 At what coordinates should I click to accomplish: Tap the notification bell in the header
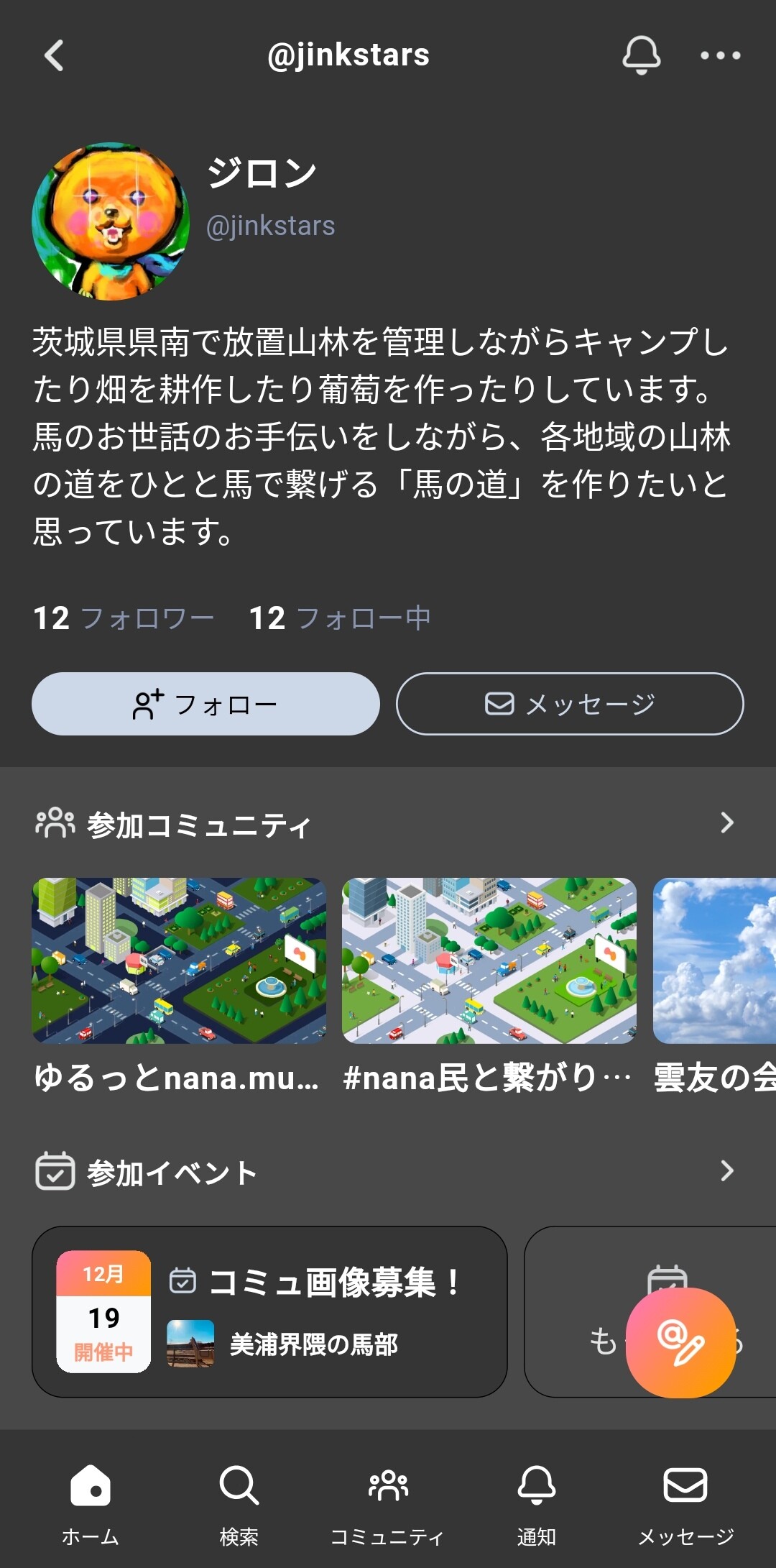pos(641,55)
